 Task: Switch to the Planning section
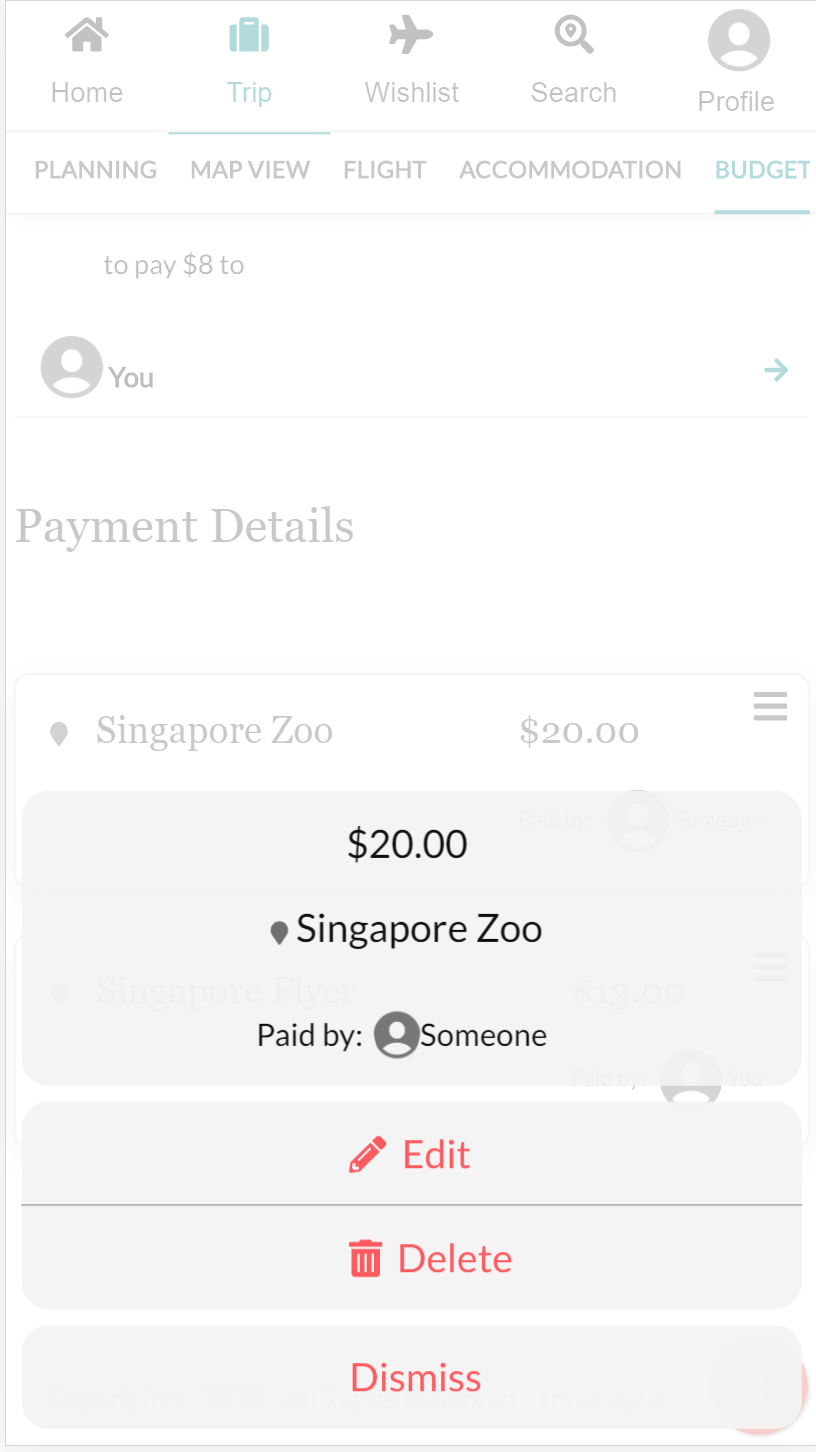click(x=96, y=170)
